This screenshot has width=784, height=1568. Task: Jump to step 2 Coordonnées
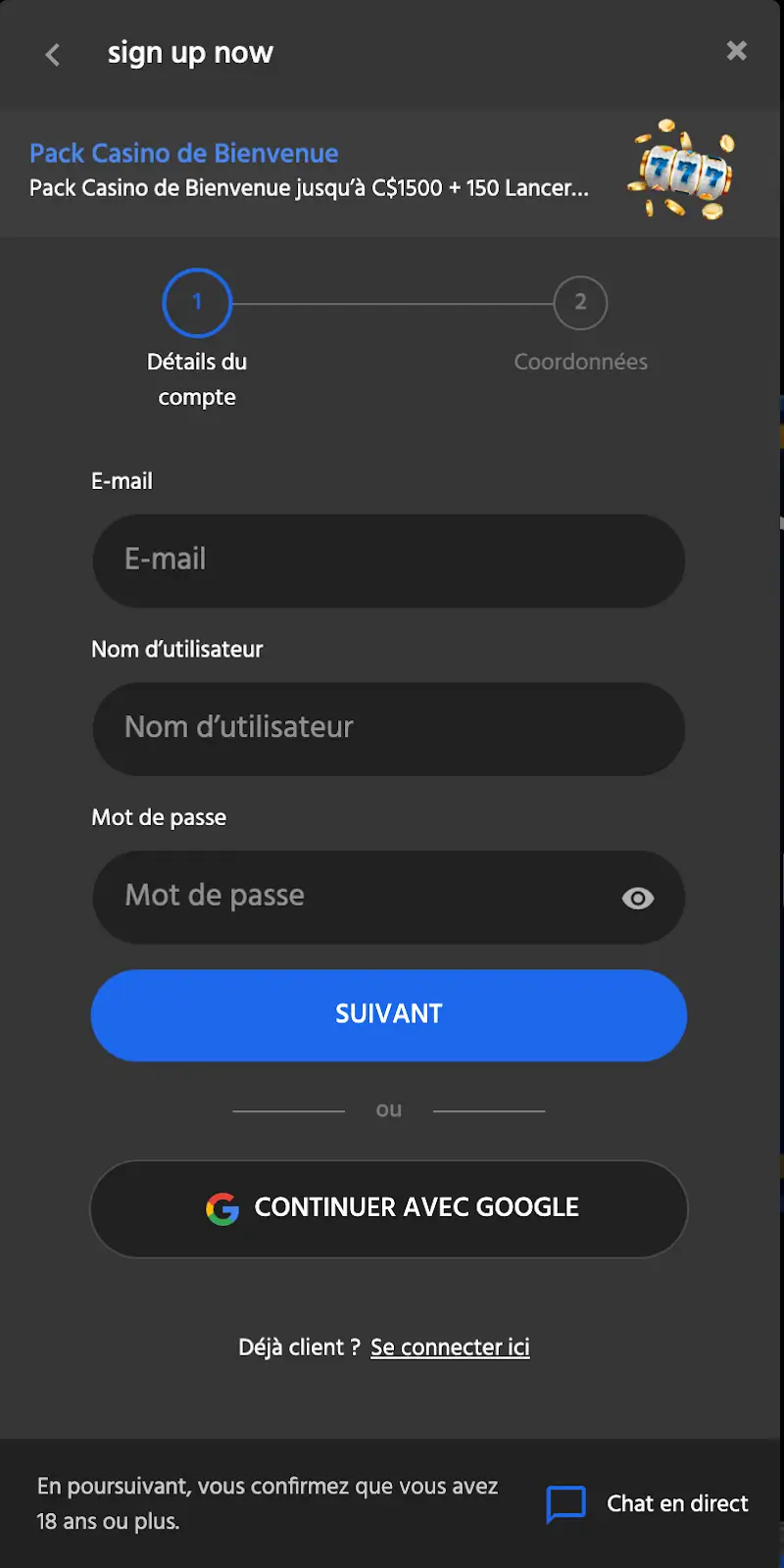pos(580,304)
